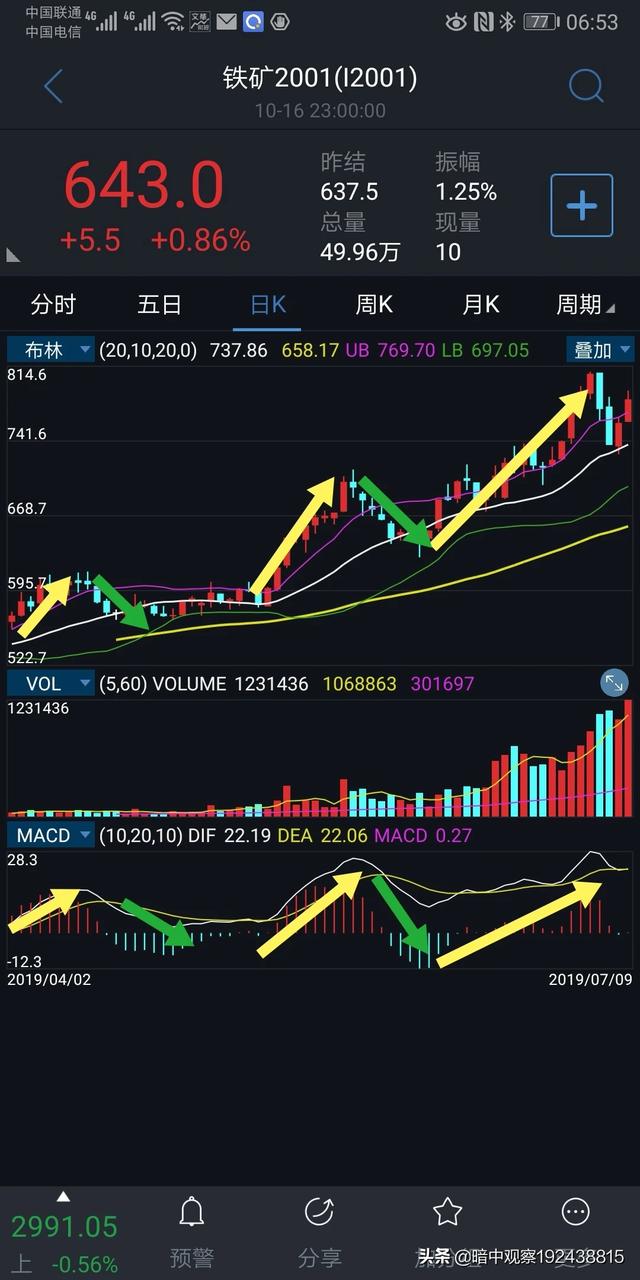
Task: Open the more options ellipsis
Action: click(576, 1215)
